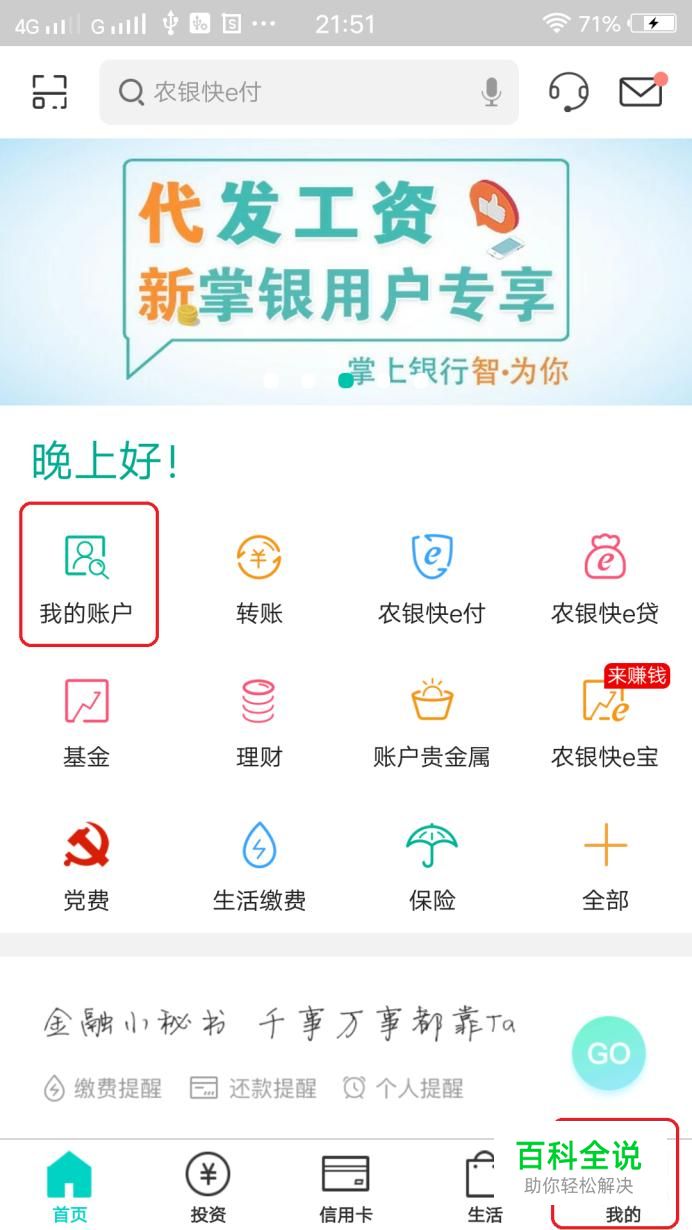This screenshot has width=692, height=1230.
Task: Open 转账 transfer
Action: click(x=259, y=575)
